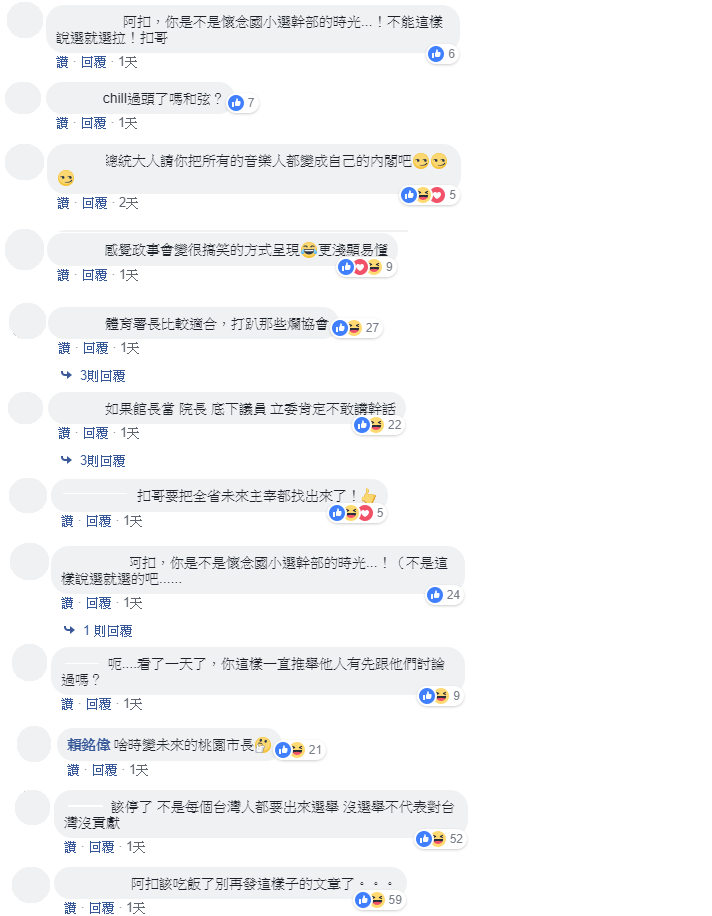Viewport: 712px width, 916px height.
Task: Like the comment 'chill過頭了嗎和弦？'
Action: click(62, 123)
